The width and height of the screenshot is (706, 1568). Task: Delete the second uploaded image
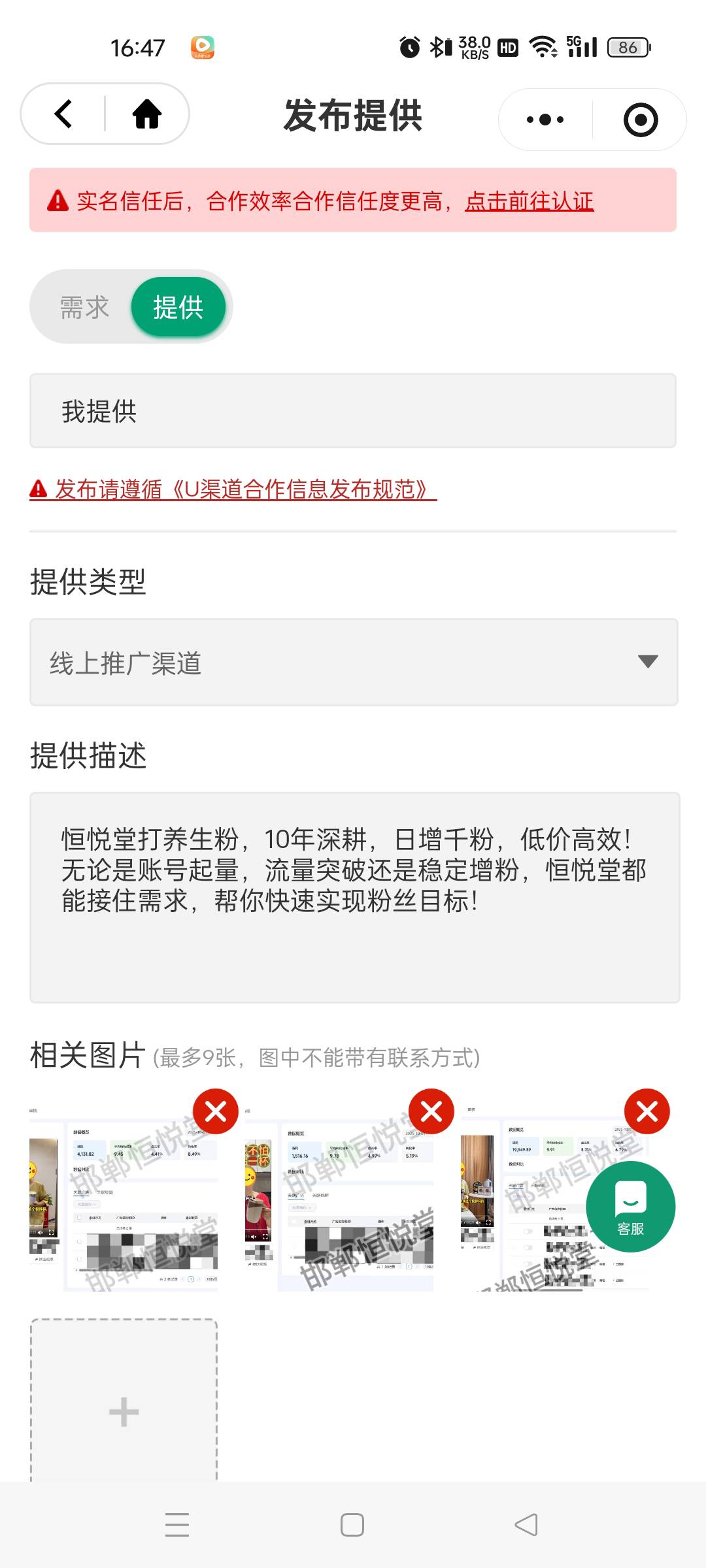pos(431,1111)
